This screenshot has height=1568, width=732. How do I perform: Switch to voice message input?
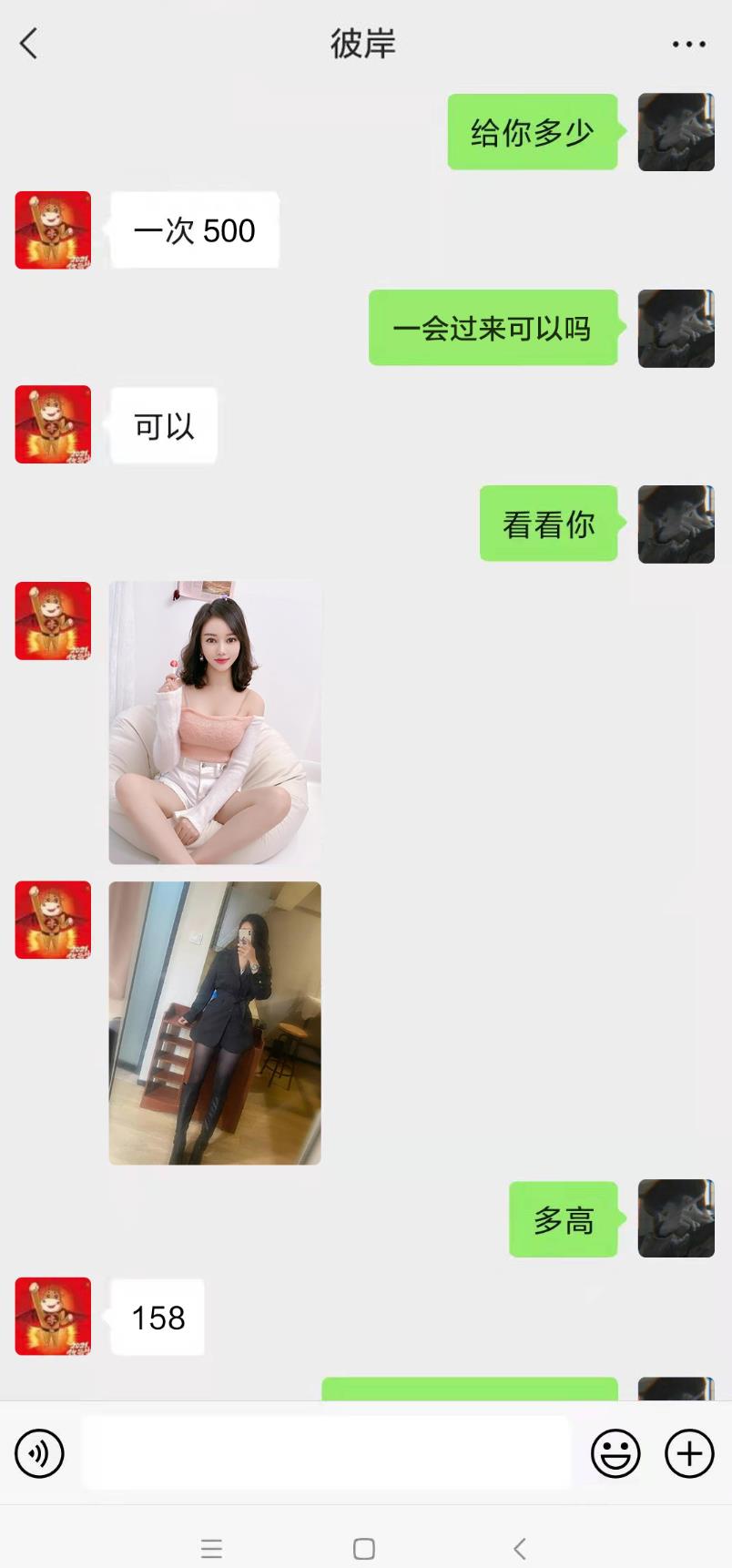coord(39,1452)
